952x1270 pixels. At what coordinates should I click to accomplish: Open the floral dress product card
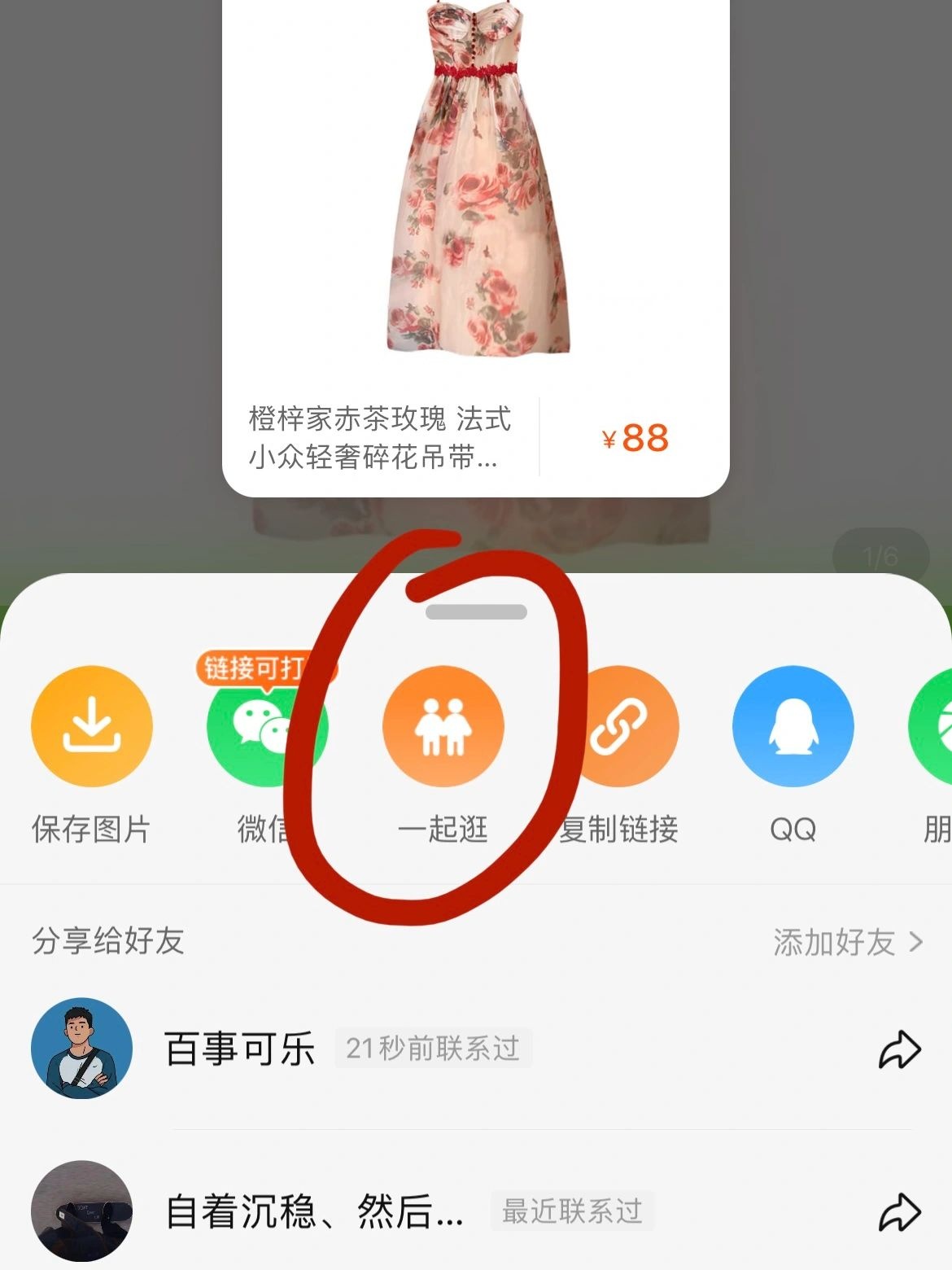click(476, 244)
